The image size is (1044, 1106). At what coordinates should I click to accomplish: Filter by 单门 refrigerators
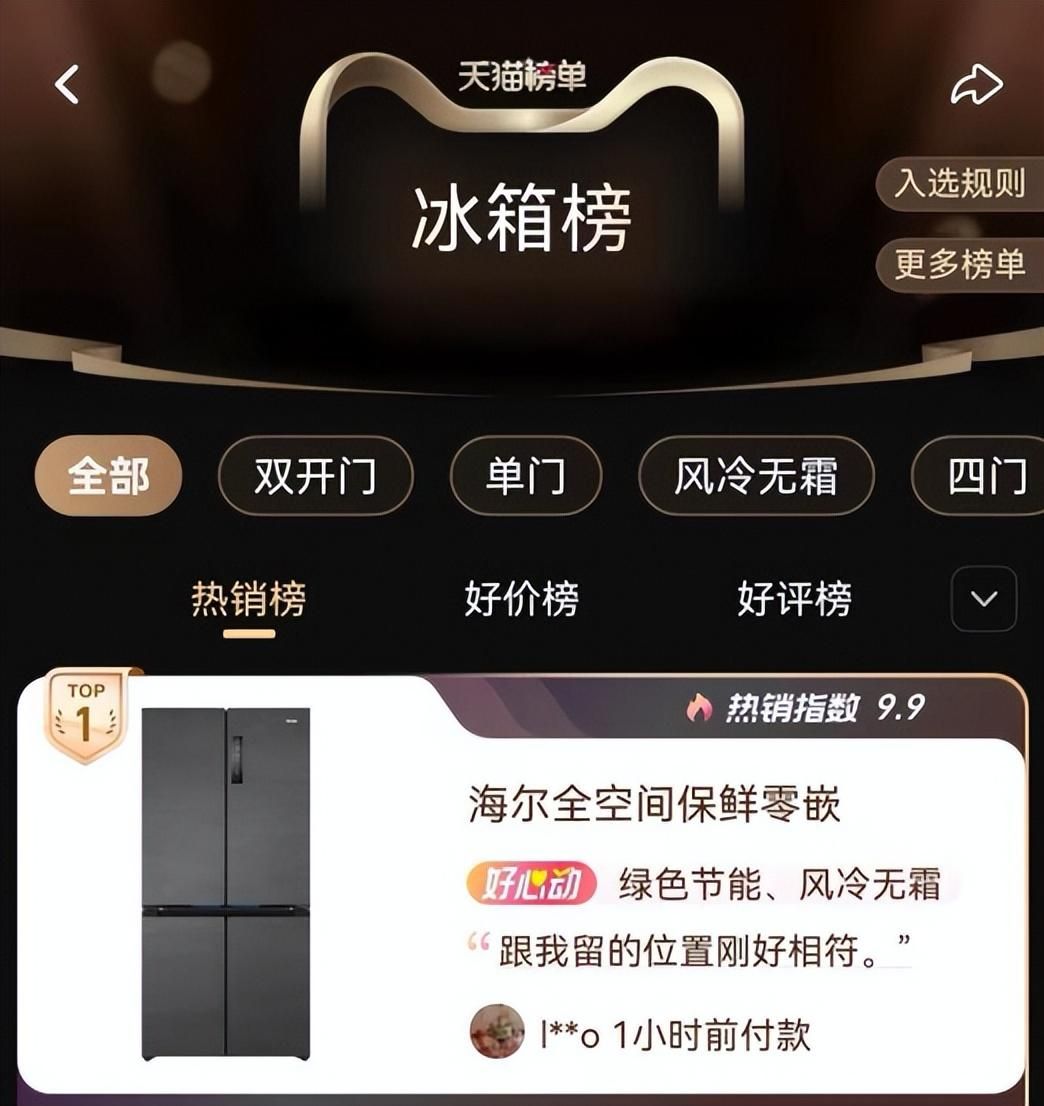(526, 477)
